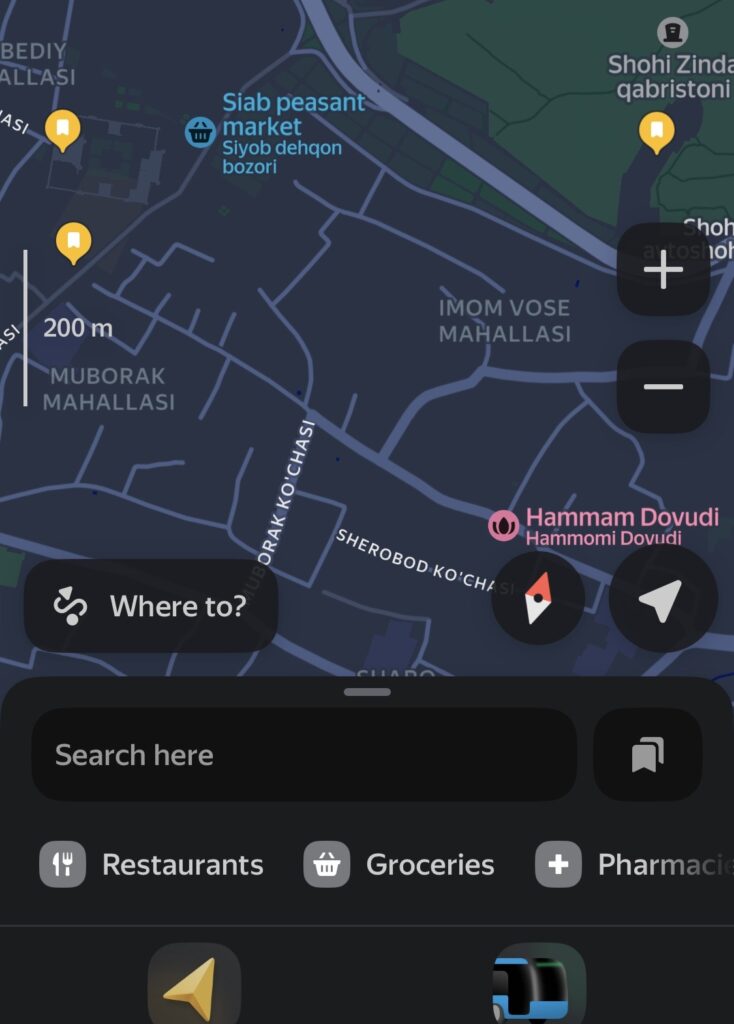
Task: Tap the bookmark pin near Shohi Zinda qabristoni
Action: point(656,131)
